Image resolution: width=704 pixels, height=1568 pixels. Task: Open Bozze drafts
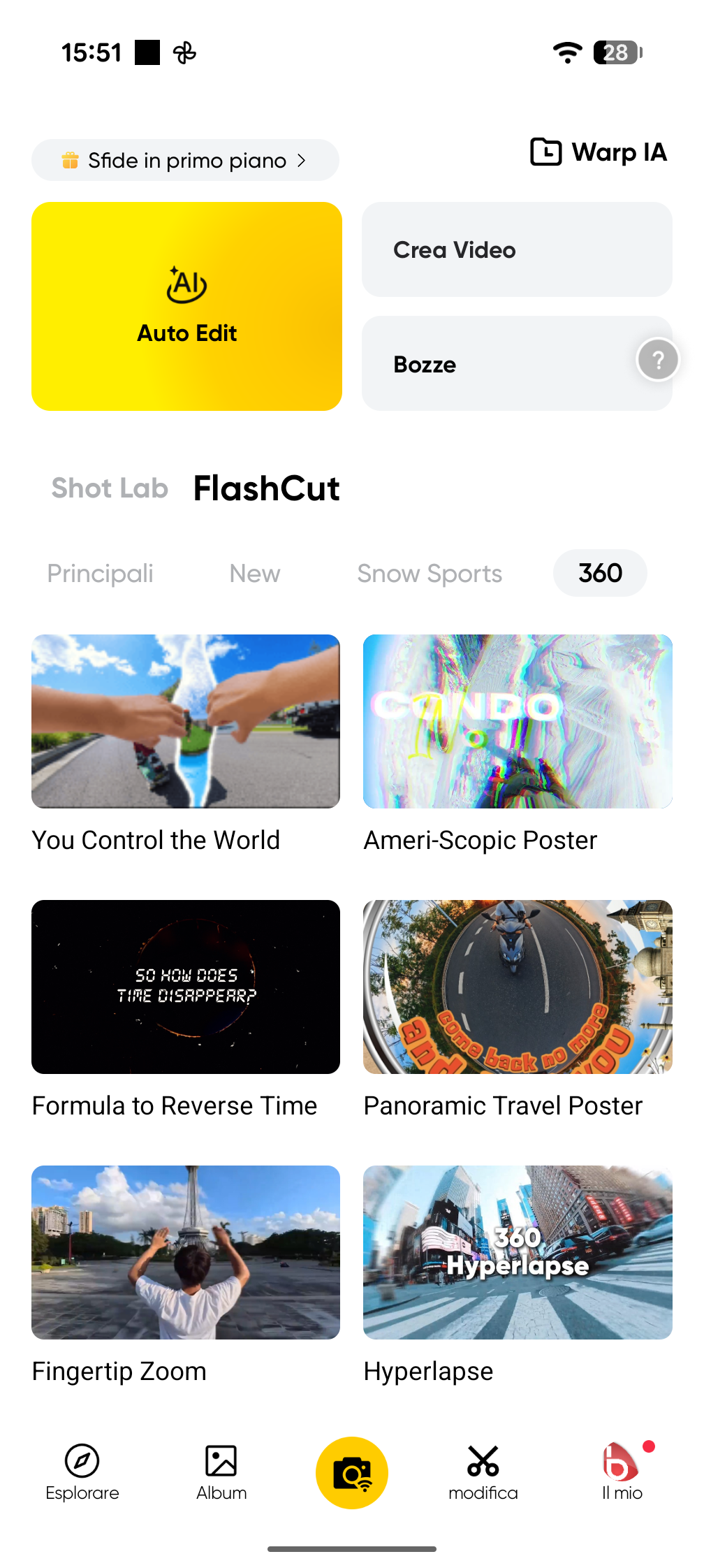[x=489, y=364]
